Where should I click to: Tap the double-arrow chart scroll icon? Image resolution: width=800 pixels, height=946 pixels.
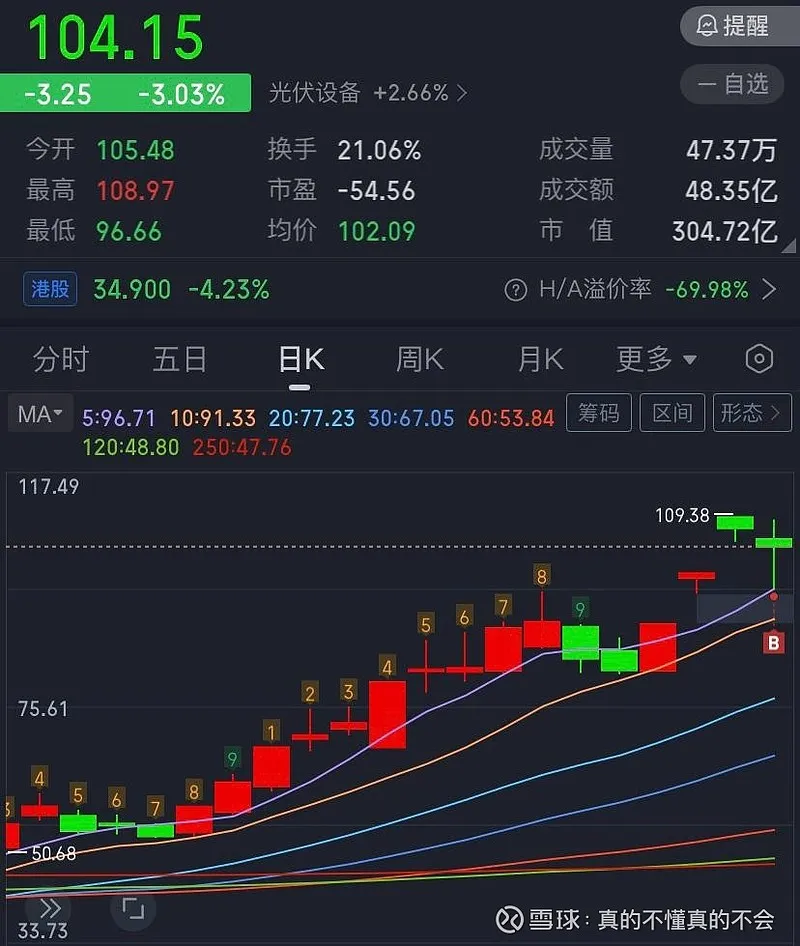pos(49,908)
